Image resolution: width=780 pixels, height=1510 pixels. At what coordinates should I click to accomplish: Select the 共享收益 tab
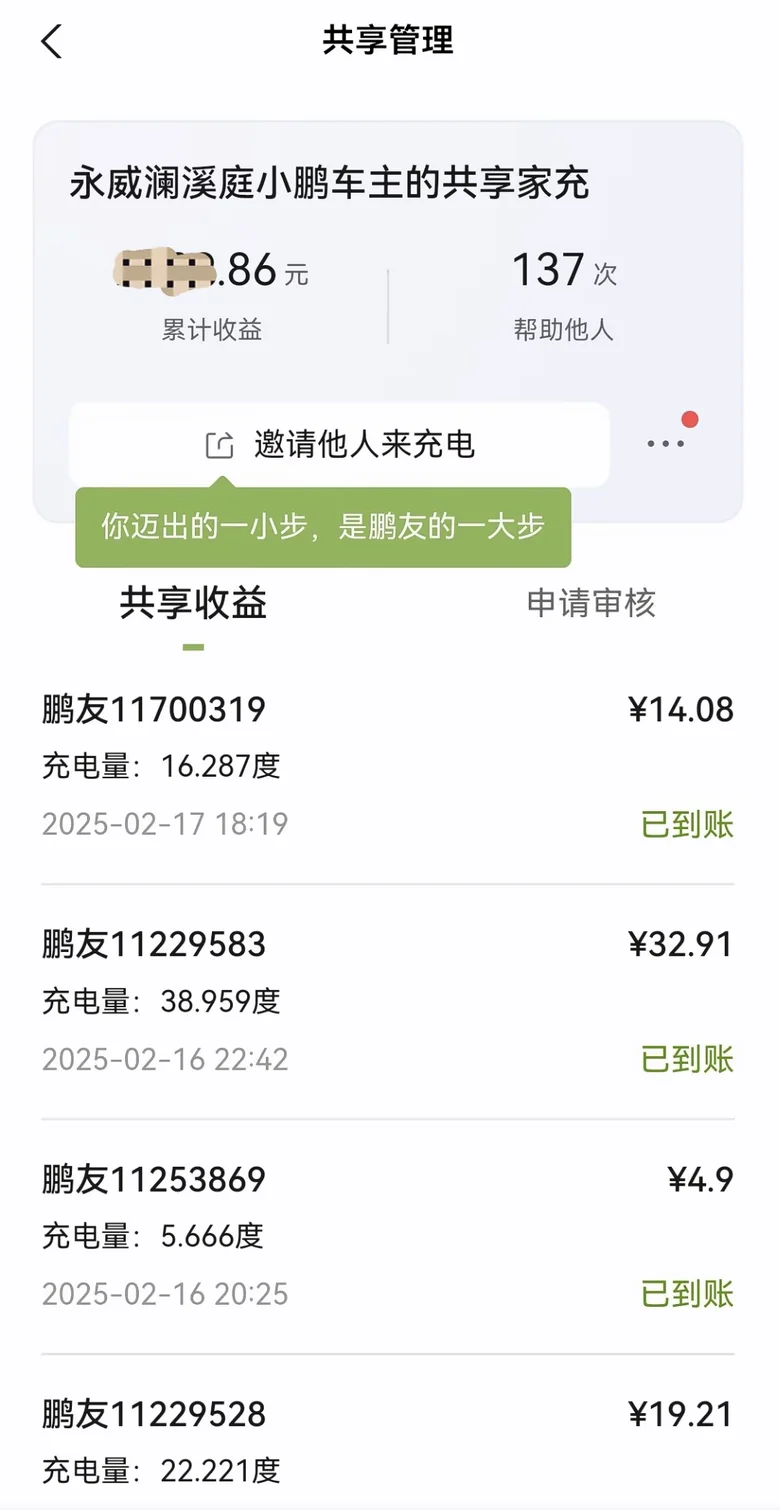193,603
